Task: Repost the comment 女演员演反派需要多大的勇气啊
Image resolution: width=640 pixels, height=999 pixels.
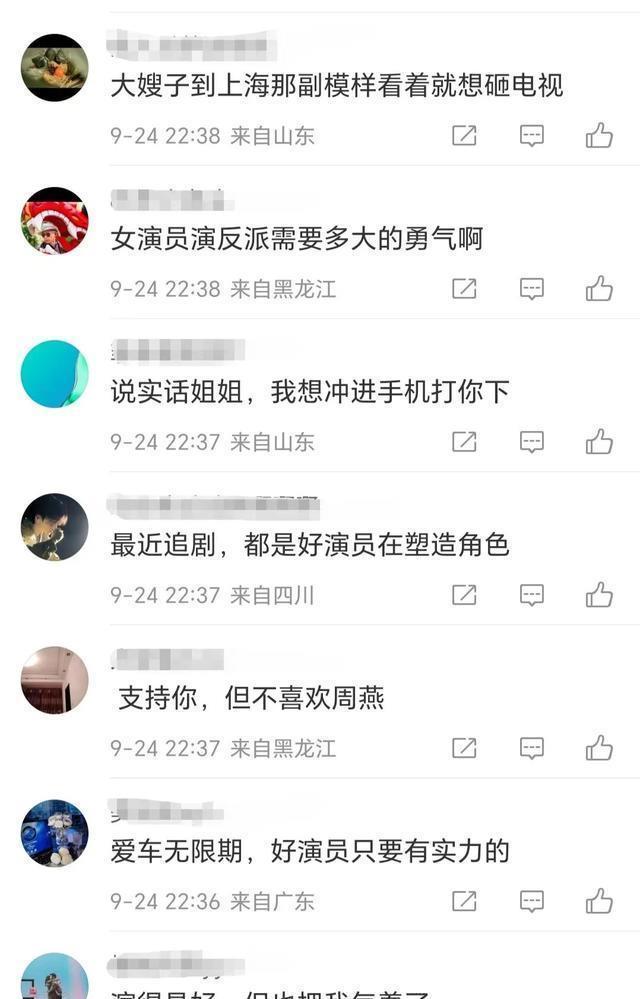Action: [464, 289]
